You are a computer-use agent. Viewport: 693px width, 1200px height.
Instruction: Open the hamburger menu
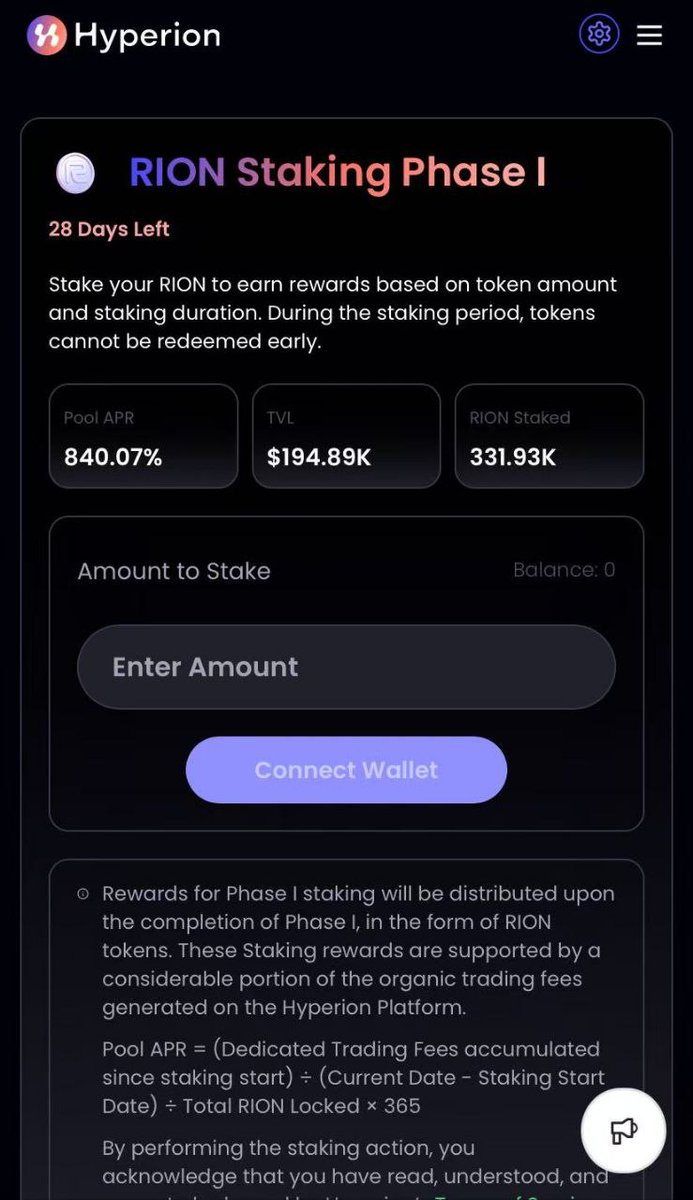[650, 35]
